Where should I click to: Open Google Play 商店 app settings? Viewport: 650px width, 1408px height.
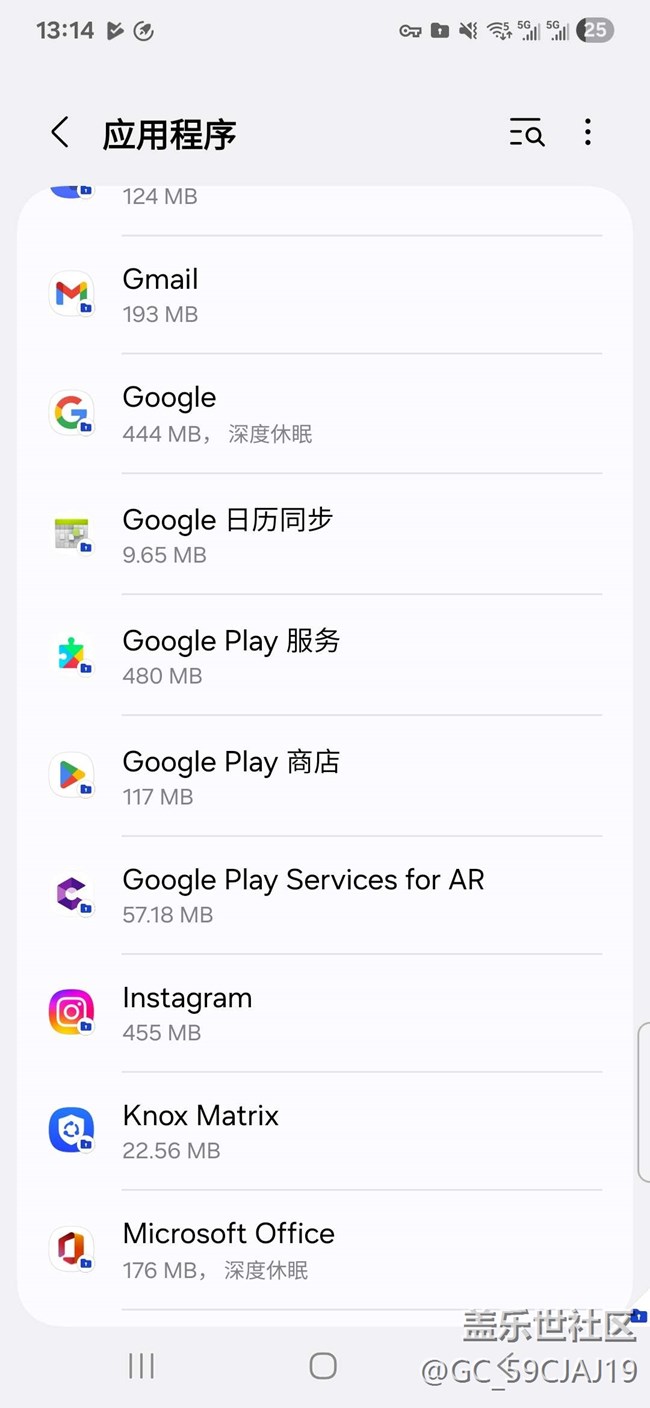(x=325, y=777)
